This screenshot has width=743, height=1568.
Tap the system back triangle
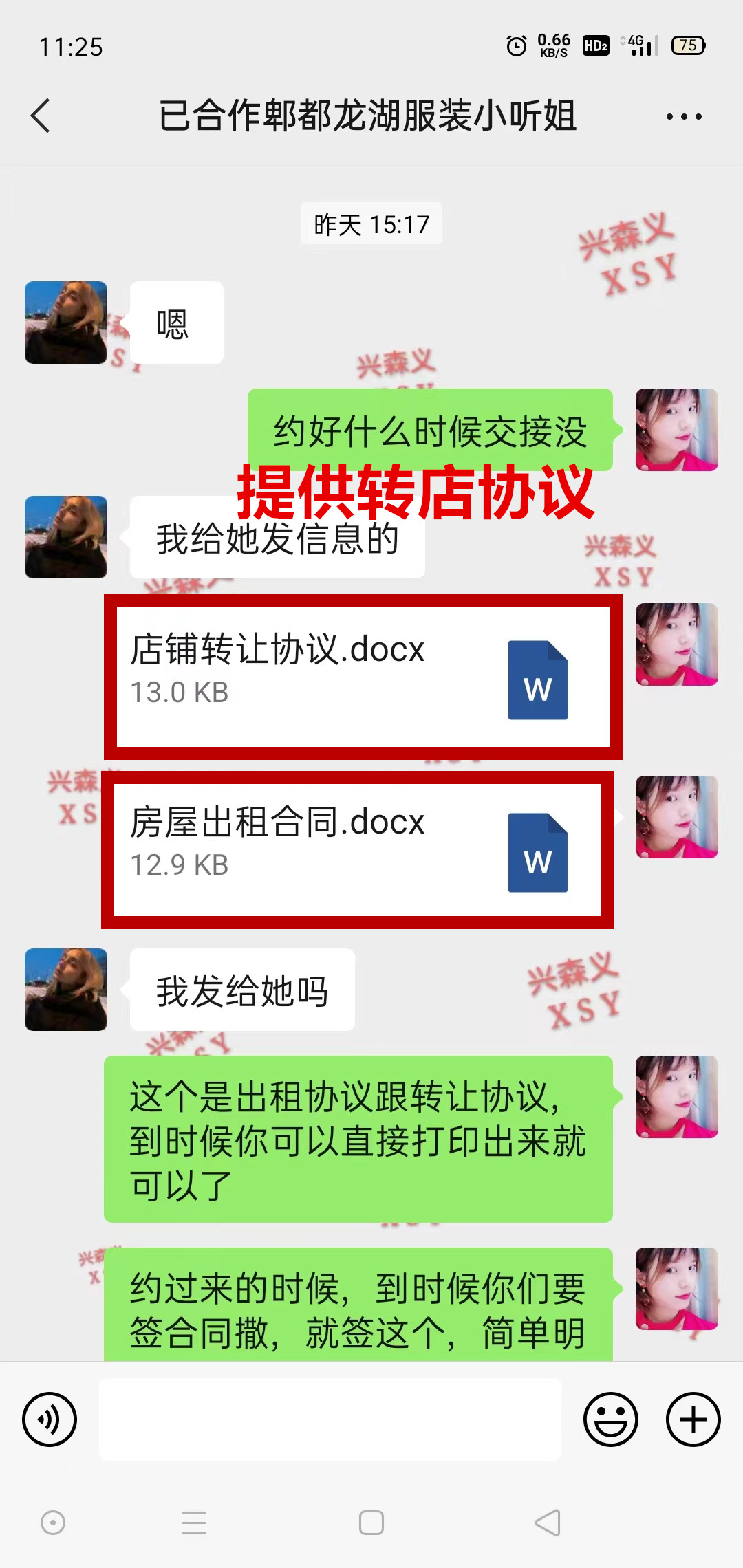click(x=548, y=1523)
